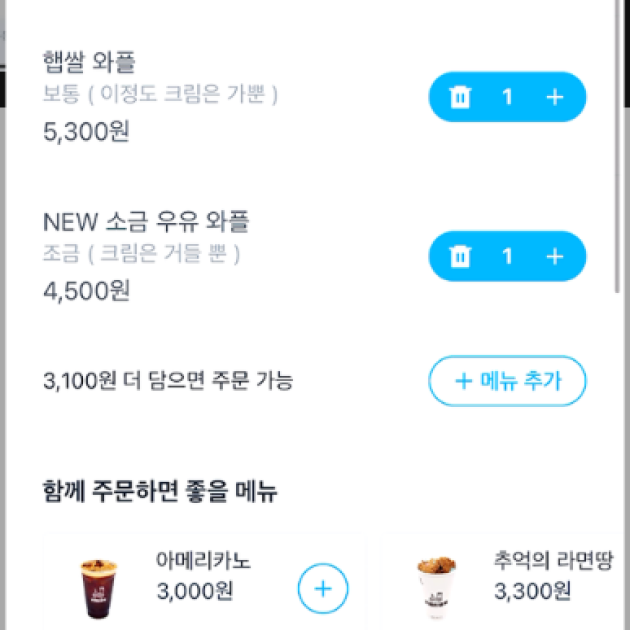Viewport: 630px width, 630px height.
Task: Tap the 메뉴 추가 button
Action: coord(507,381)
